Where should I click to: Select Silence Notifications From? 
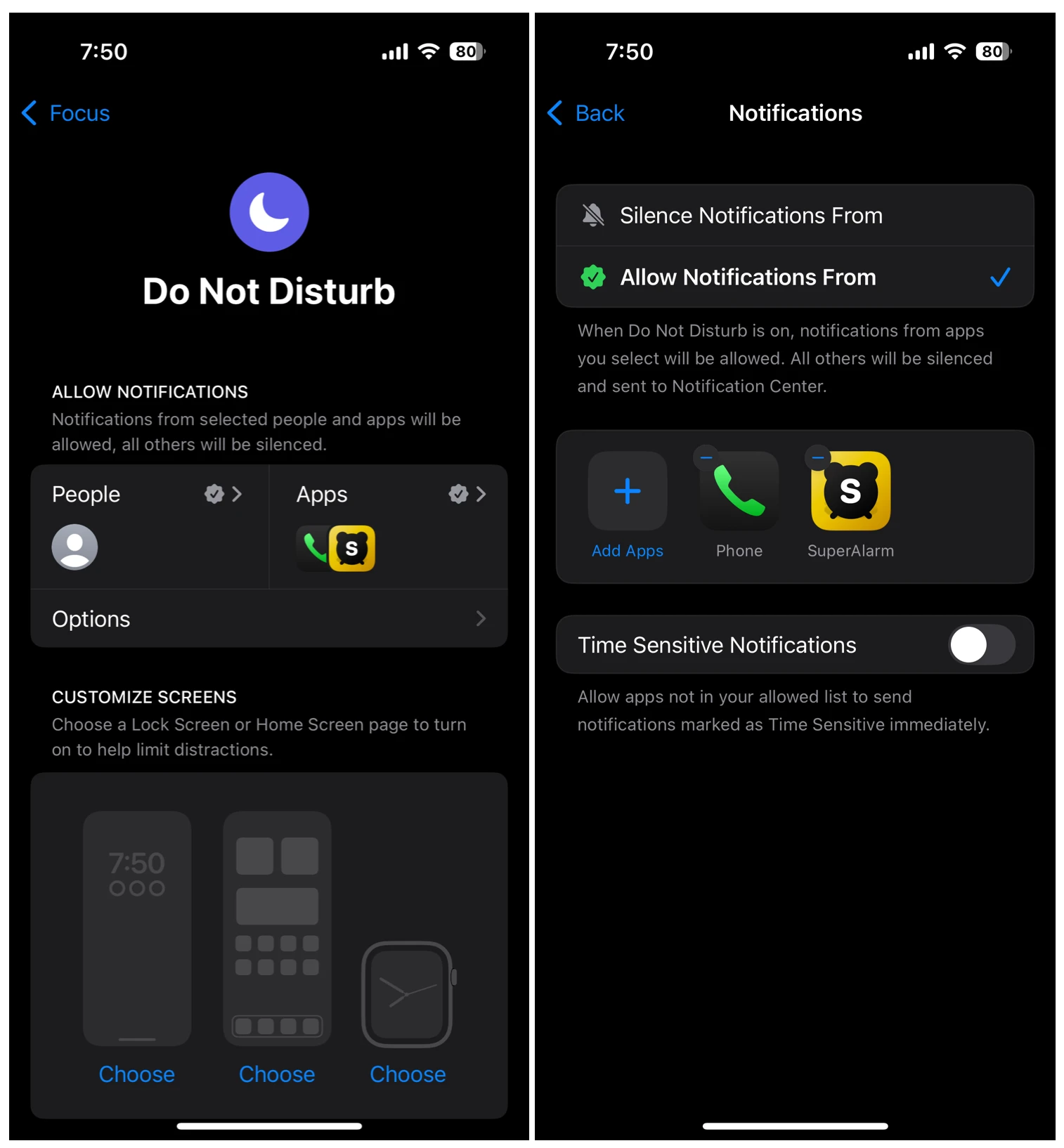tap(794, 216)
